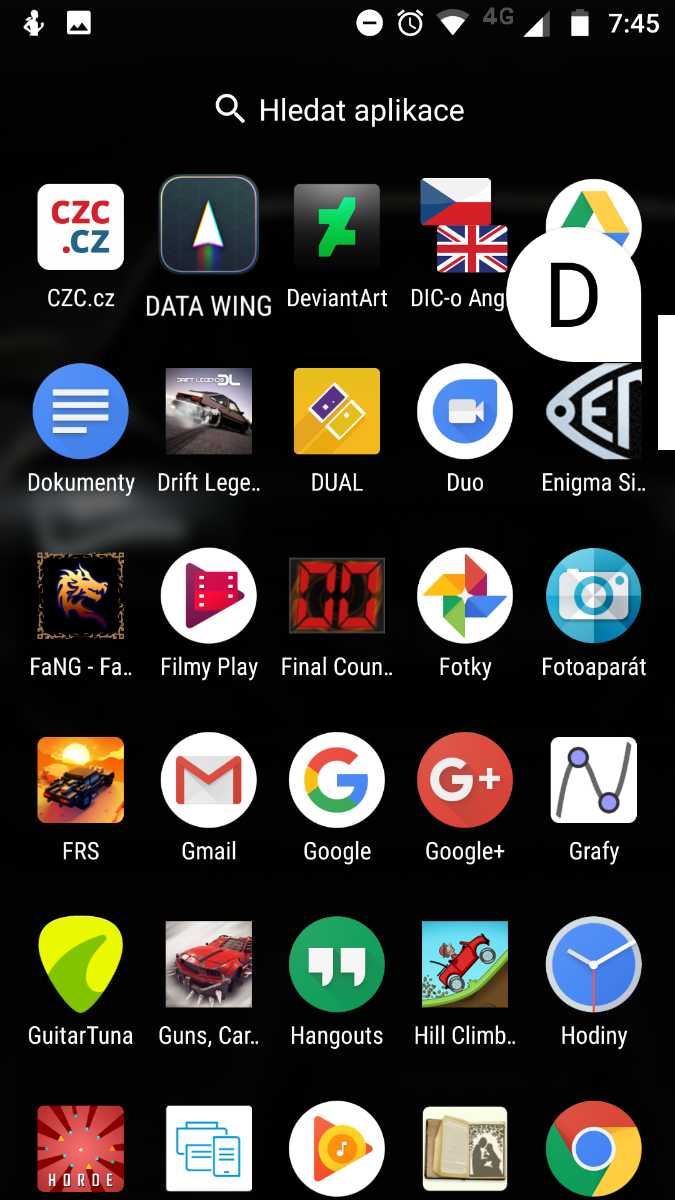Viewport: 675px width, 1200px height.
Task: Open the Hledat aplikace search bar
Action: point(340,110)
